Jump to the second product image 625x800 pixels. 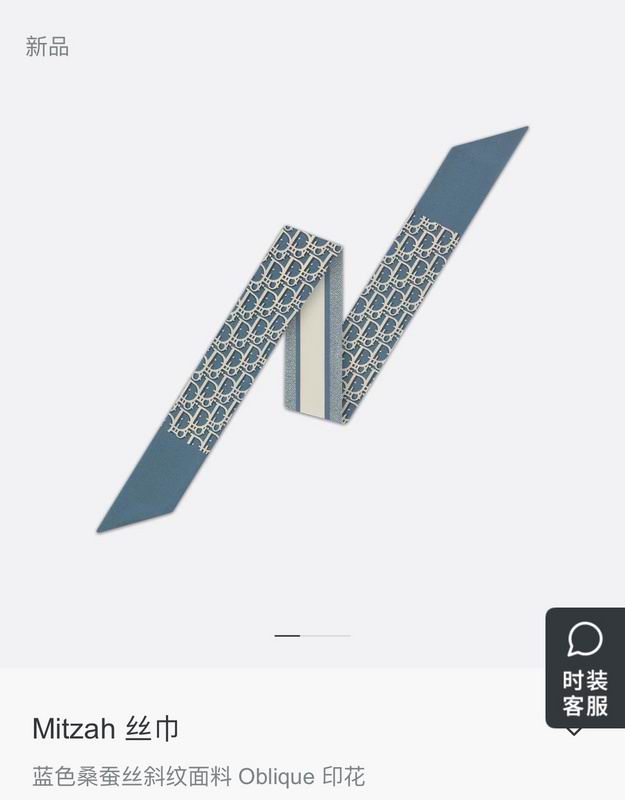[x=326, y=635]
